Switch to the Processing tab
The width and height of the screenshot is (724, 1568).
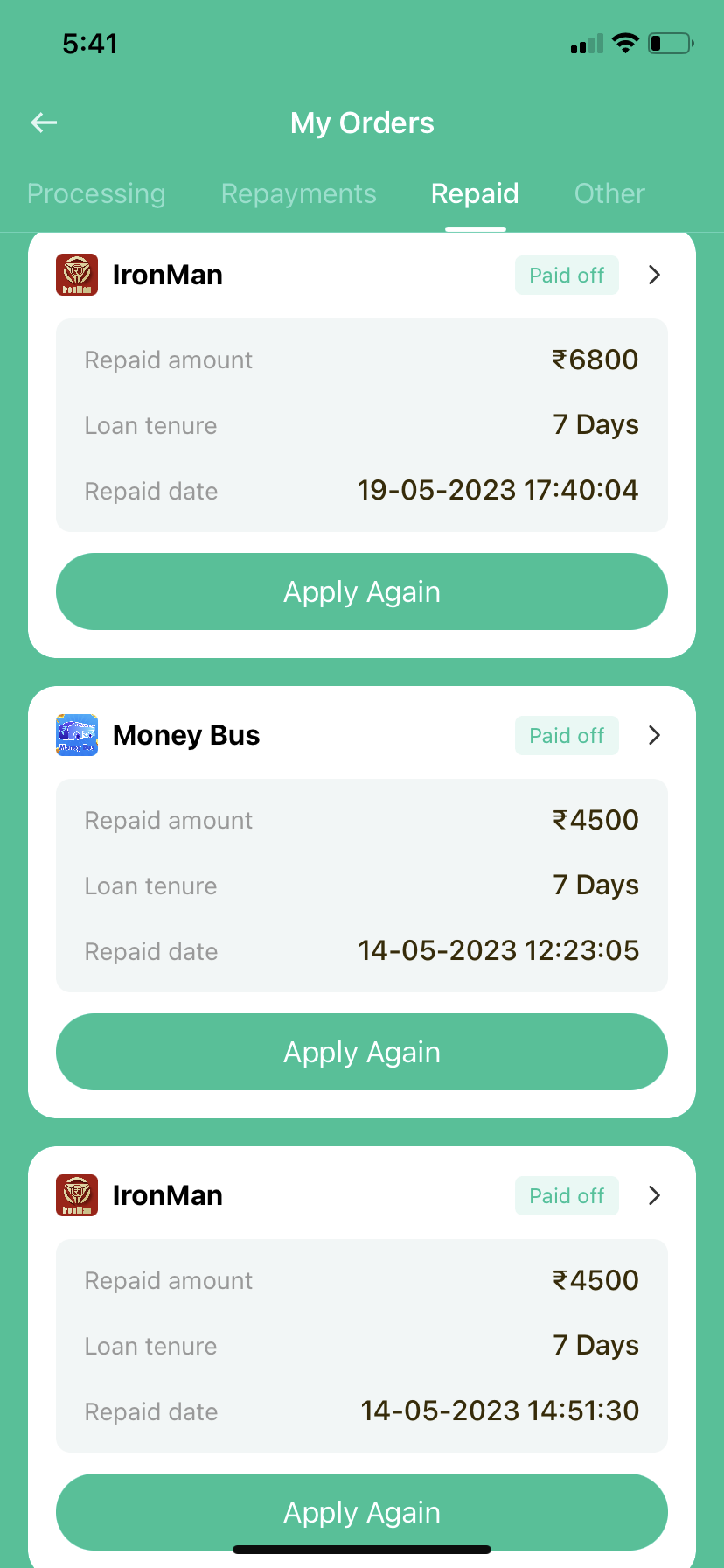point(96,193)
